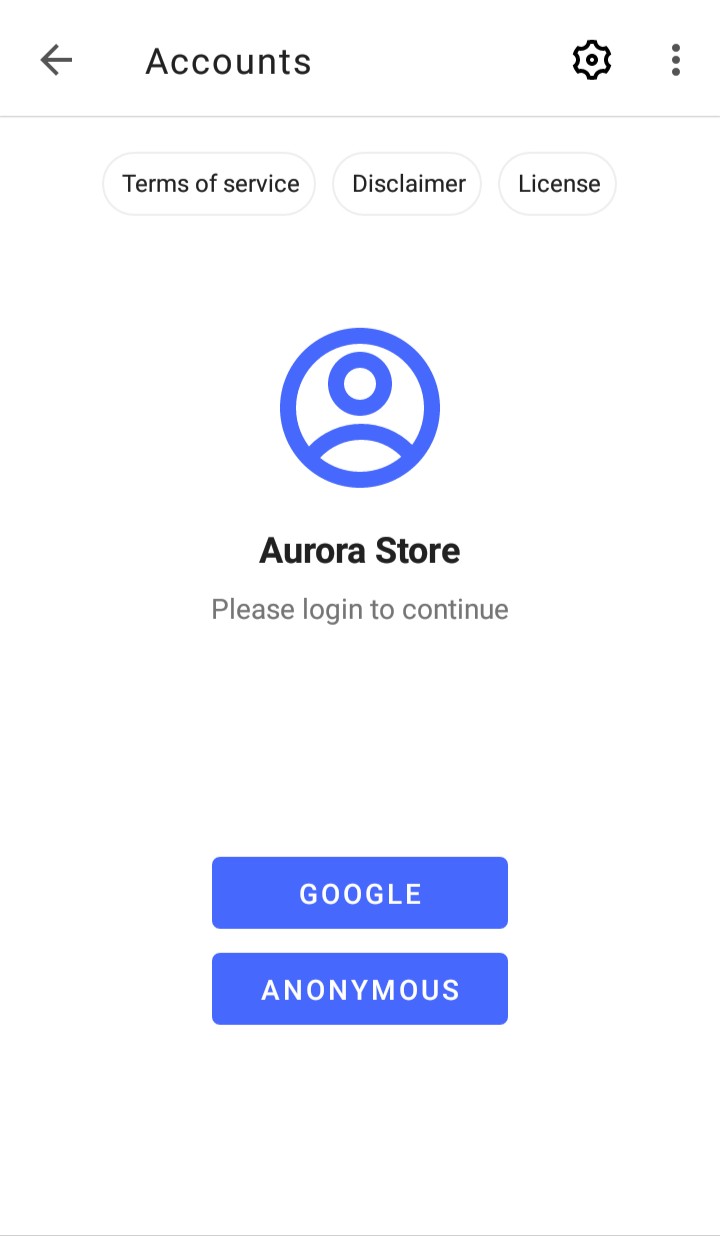Select the Terms of service chip
The width and height of the screenshot is (720, 1236).
pos(208,183)
